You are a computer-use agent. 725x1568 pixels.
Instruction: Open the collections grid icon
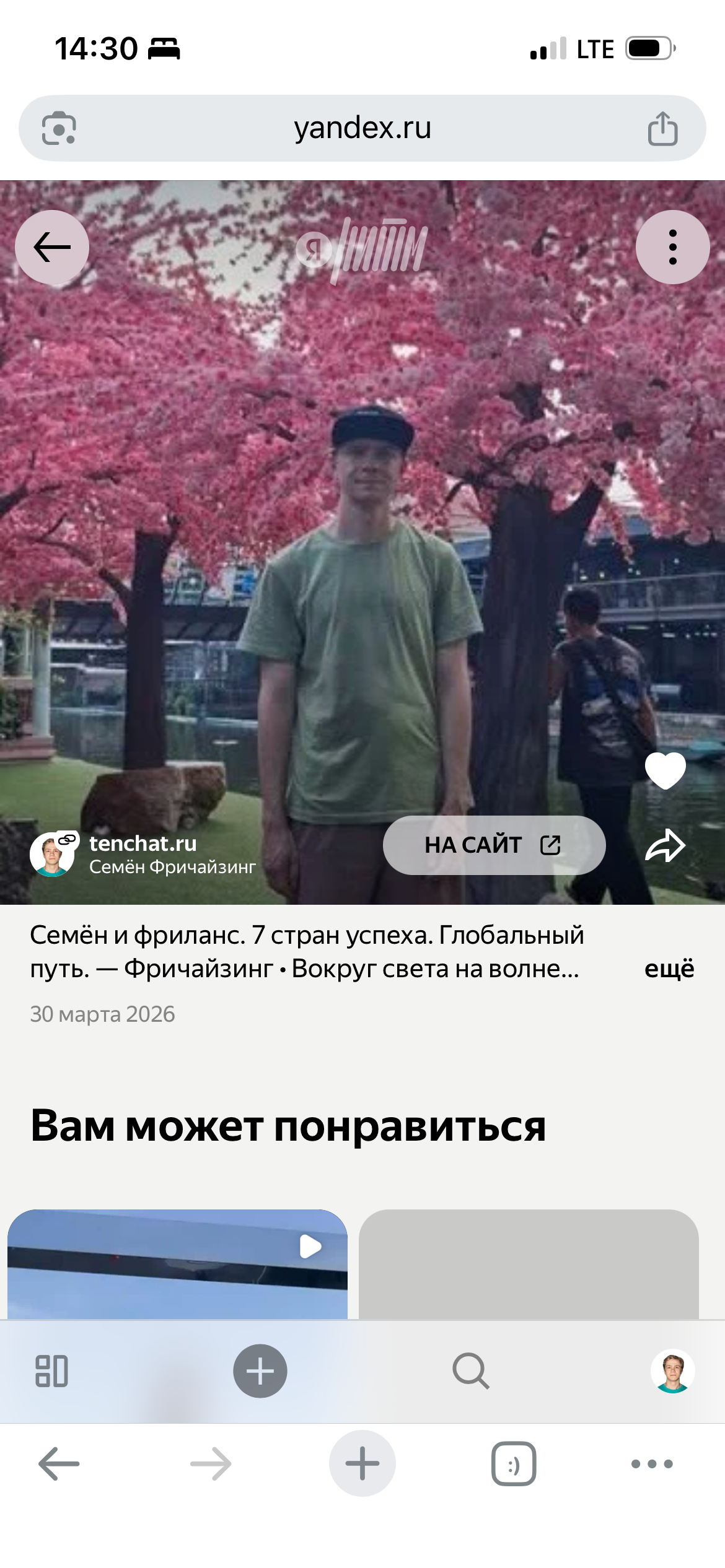(51, 1371)
